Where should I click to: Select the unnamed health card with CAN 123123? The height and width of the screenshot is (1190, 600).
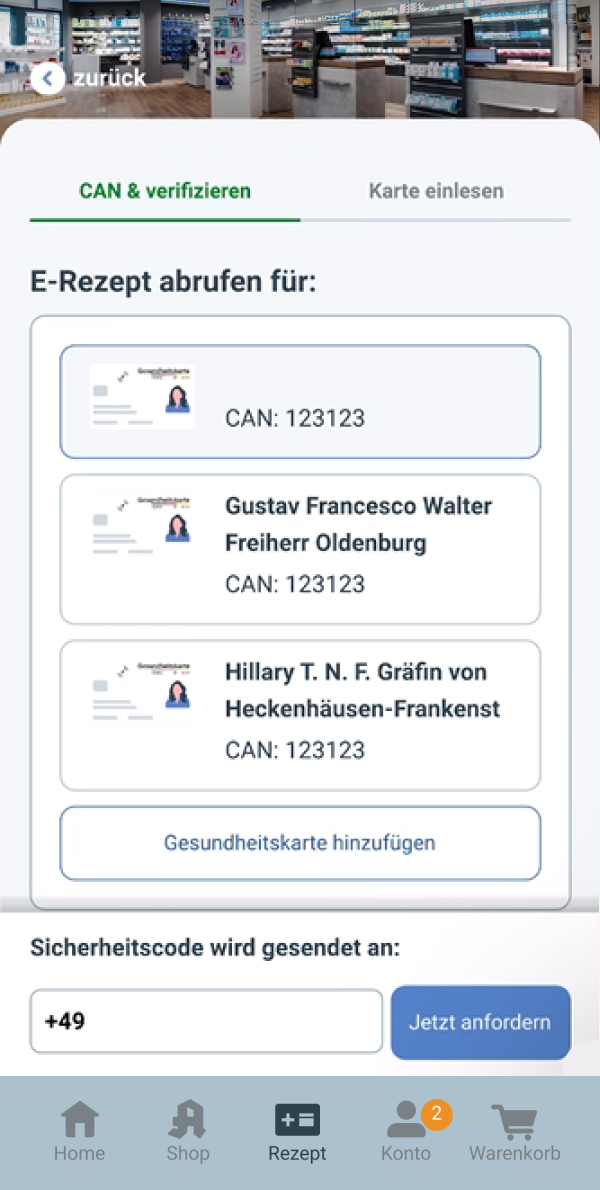(300, 401)
